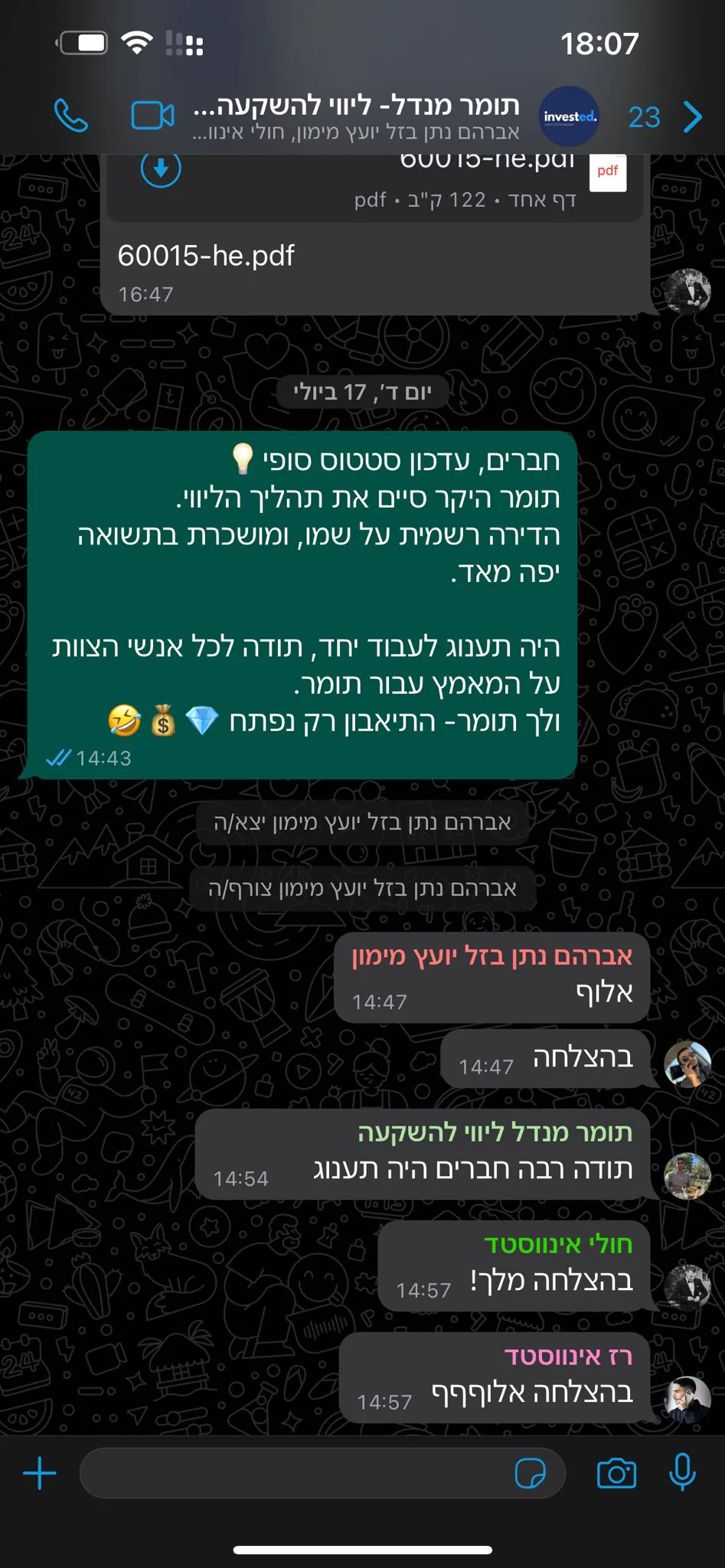Open the avatar of תומר מנדל ליווי להשקעה
This screenshot has height=1568, width=725.
click(687, 1175)
